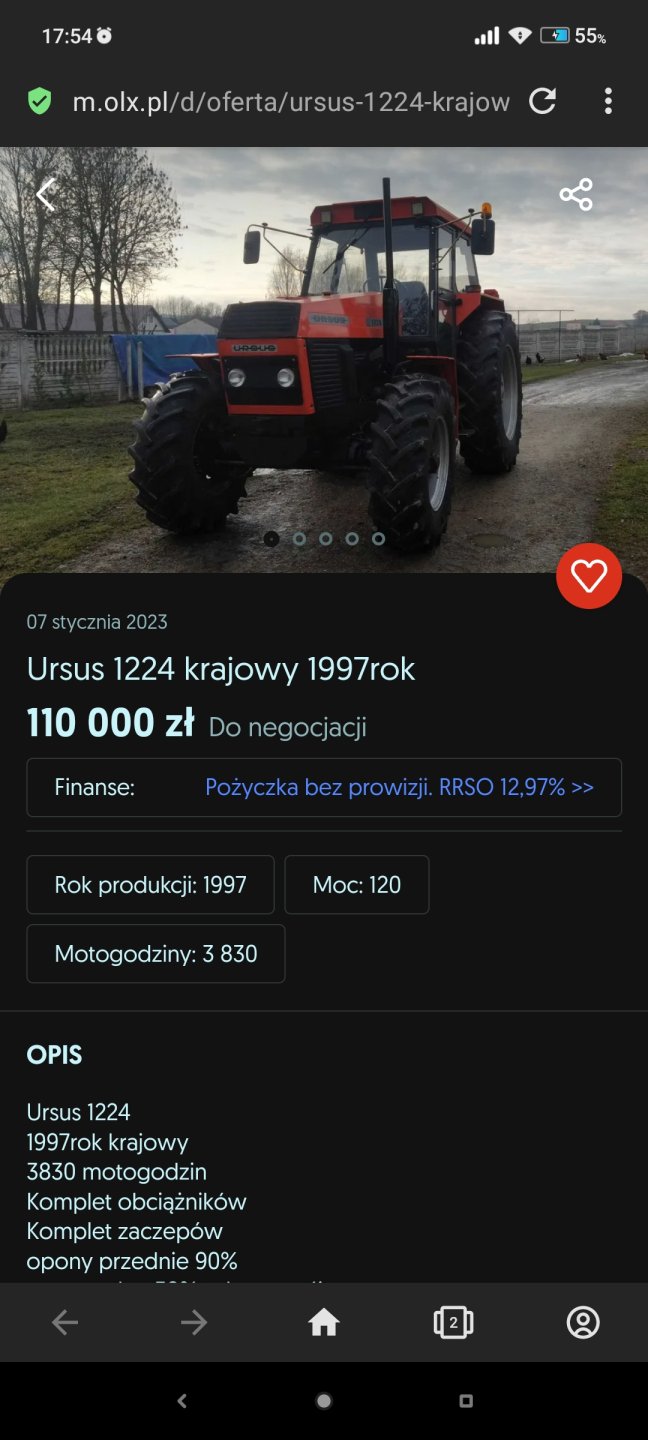648x1440 pixels.
Task: Open the browser overflow menu
Action: 608,101
